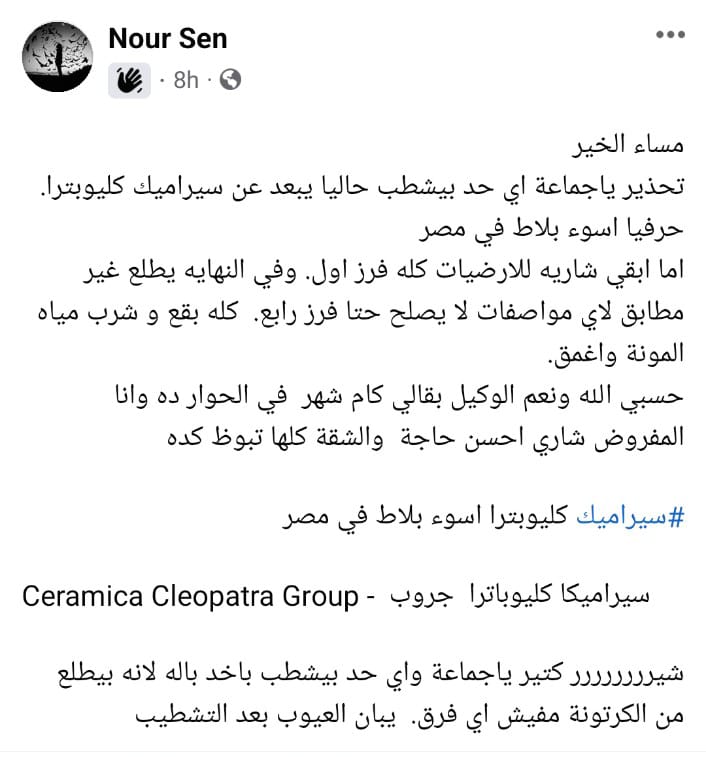
Task: Tap the badge icon next to 8h
Action: 130,80
